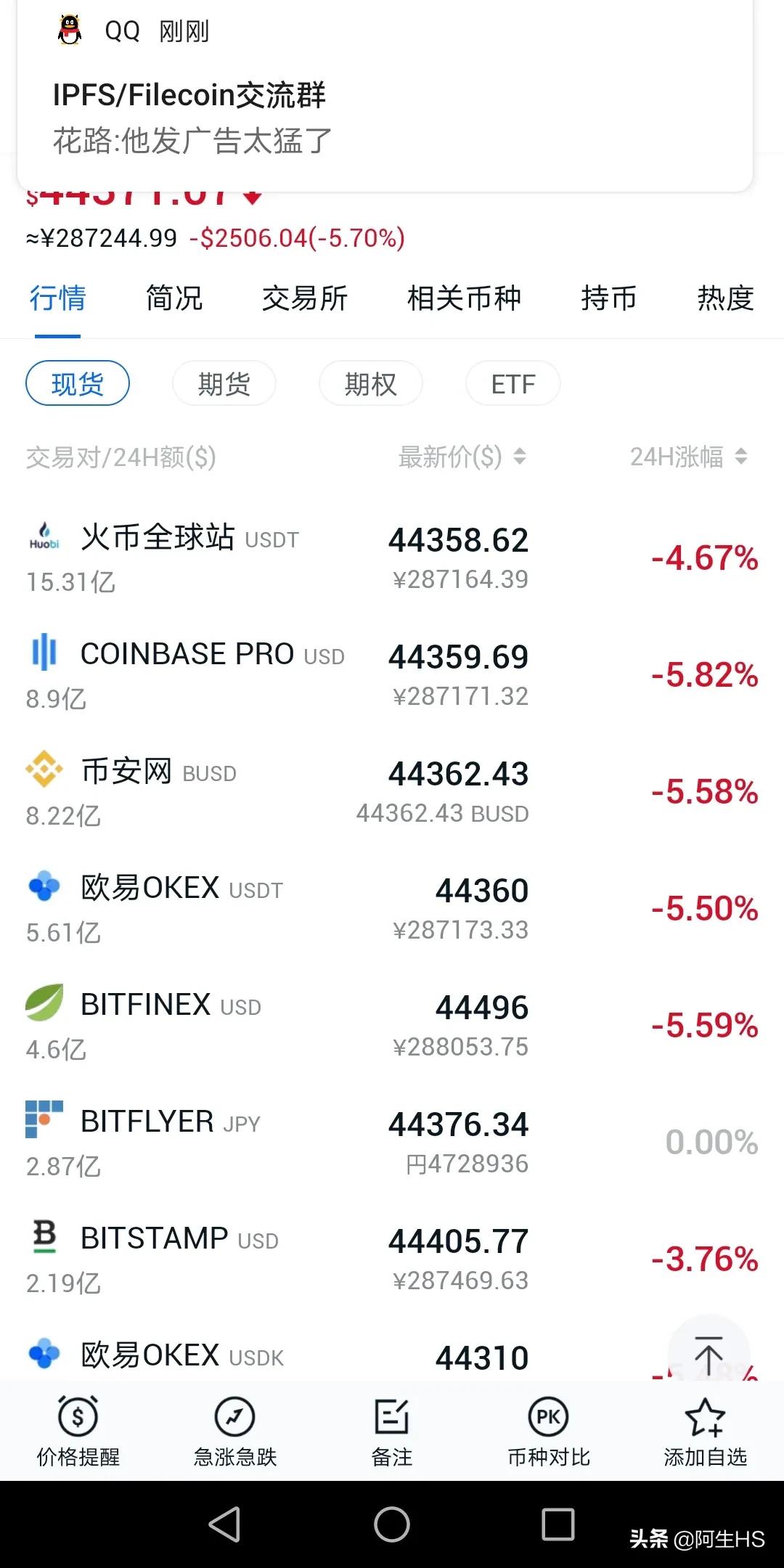Open the BITFINEX USD row
The height and width of the screenshot is (1568, 784).
[392, 1025]
